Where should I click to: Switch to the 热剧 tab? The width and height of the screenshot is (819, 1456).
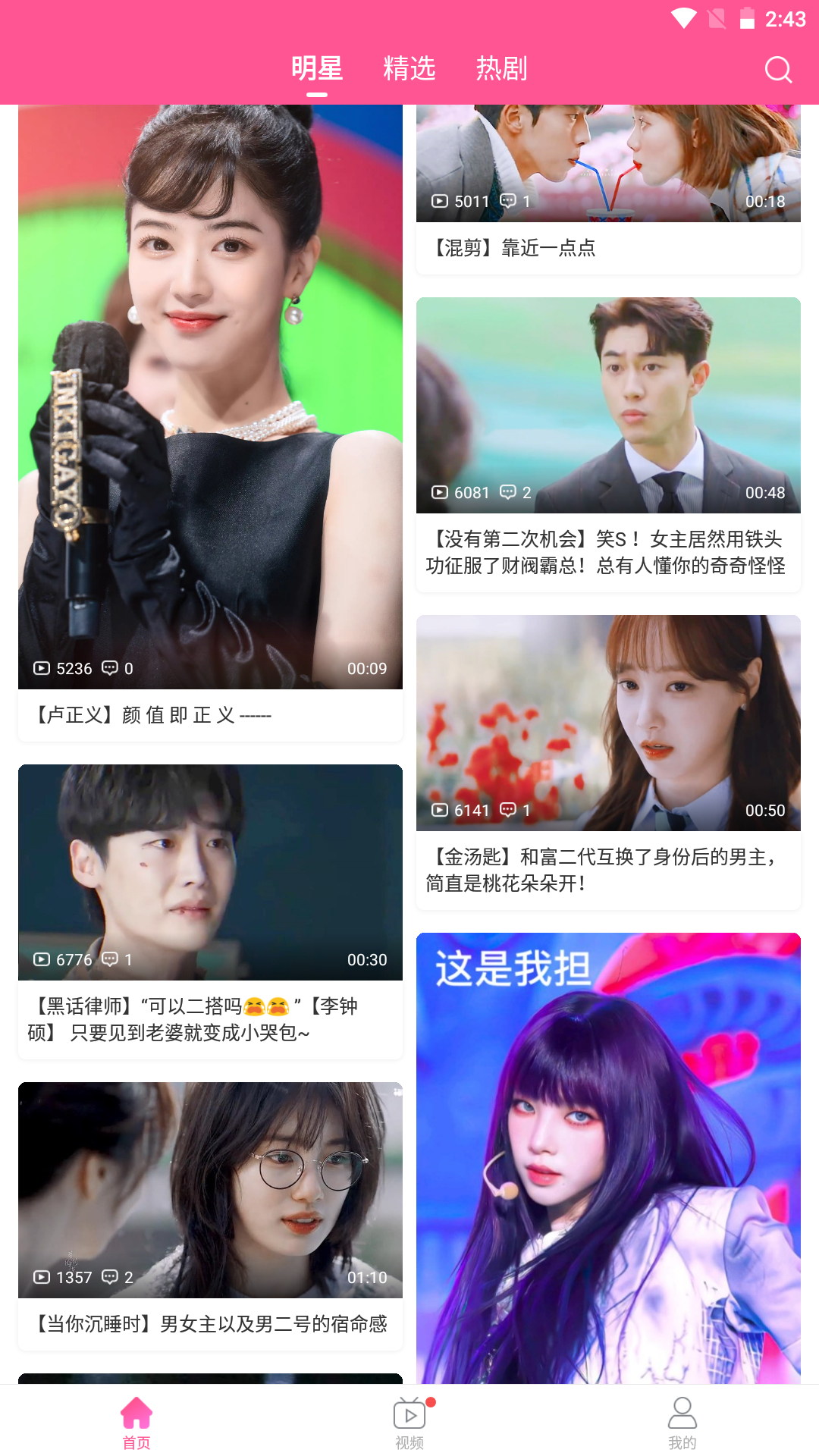coord(502,69)
